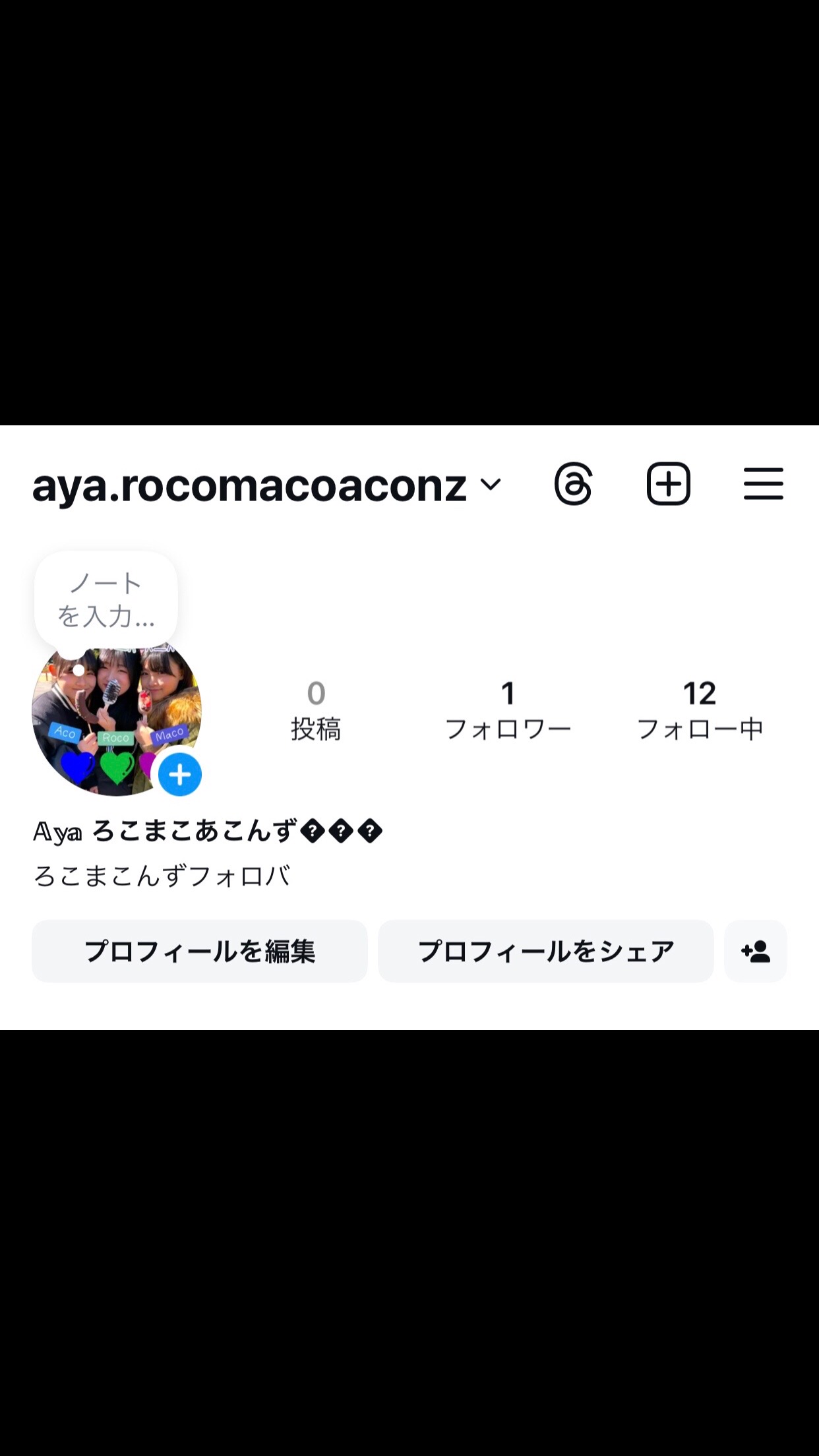View the 投稿 posts count

pyautogui.click(x=316, y=710)
